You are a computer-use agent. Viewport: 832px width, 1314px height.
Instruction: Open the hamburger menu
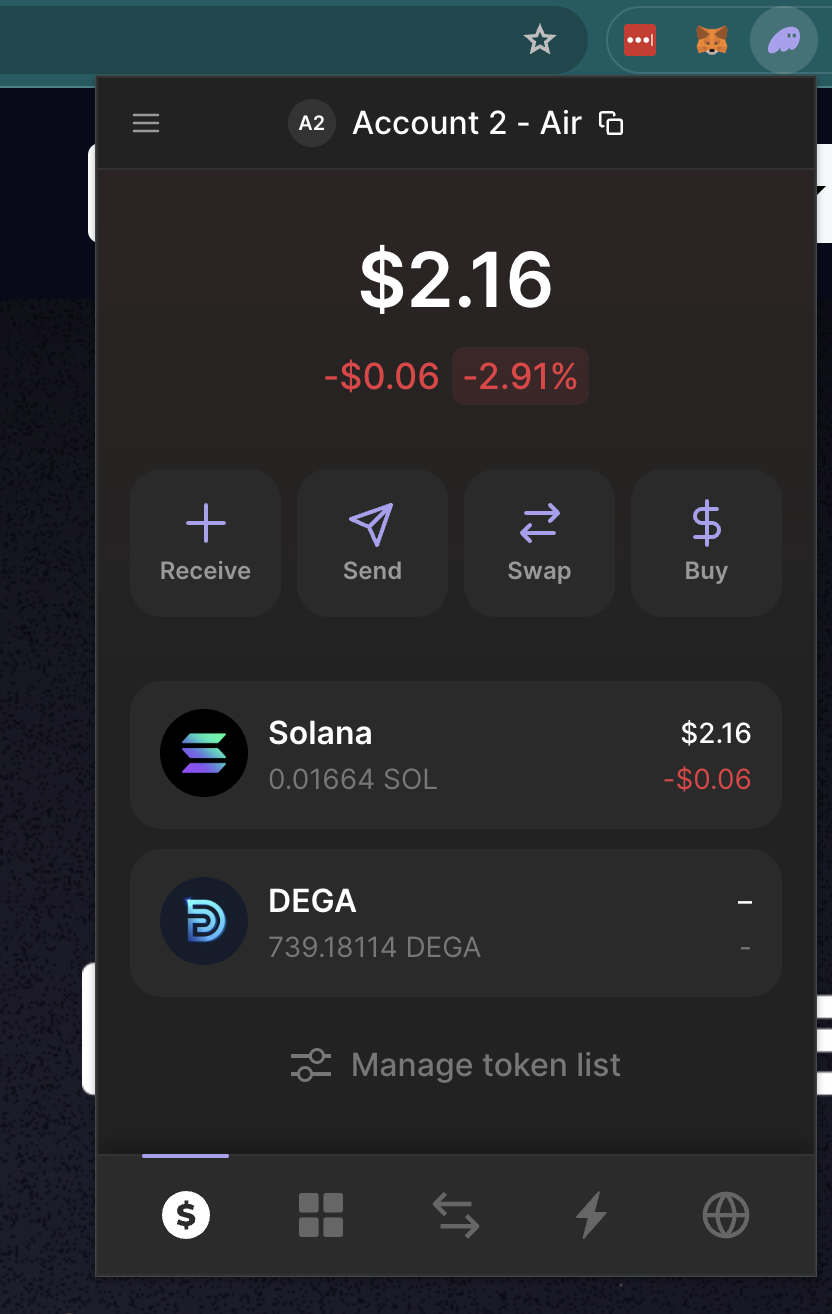click(x=146, y=123)
